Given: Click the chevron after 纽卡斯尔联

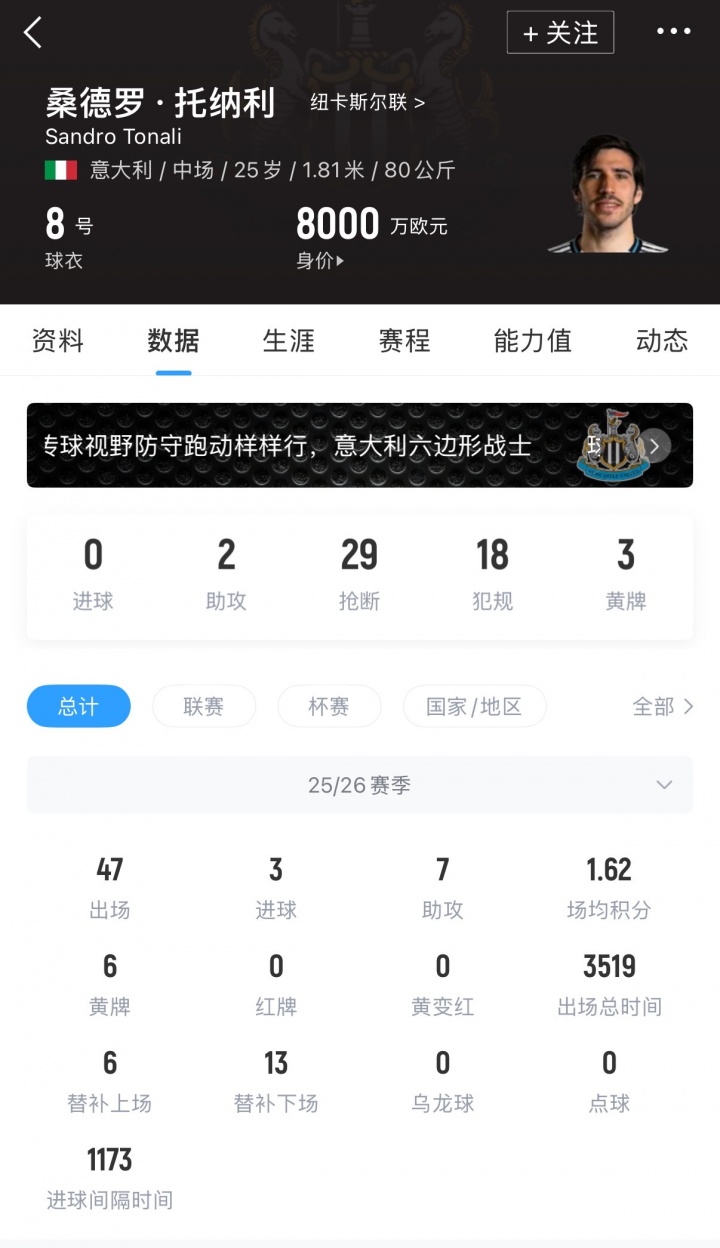Looking at the screenshot, I should [417, 102].
